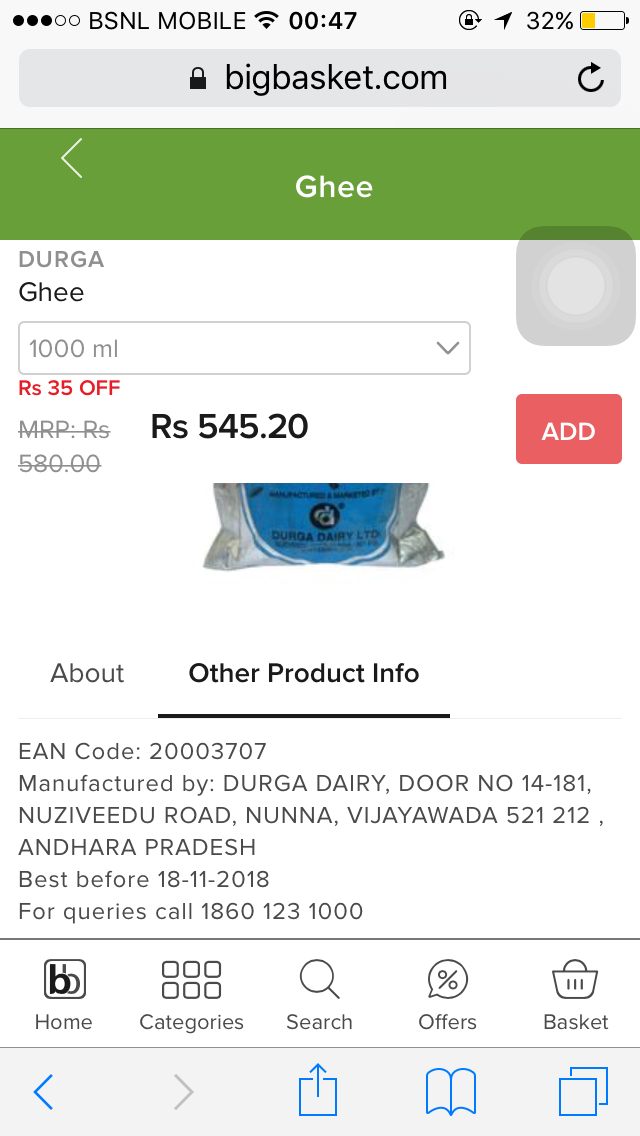Screen dimensions: 640x1136
Task: Tap the bigbasket.com address bar
Action: 320,78
